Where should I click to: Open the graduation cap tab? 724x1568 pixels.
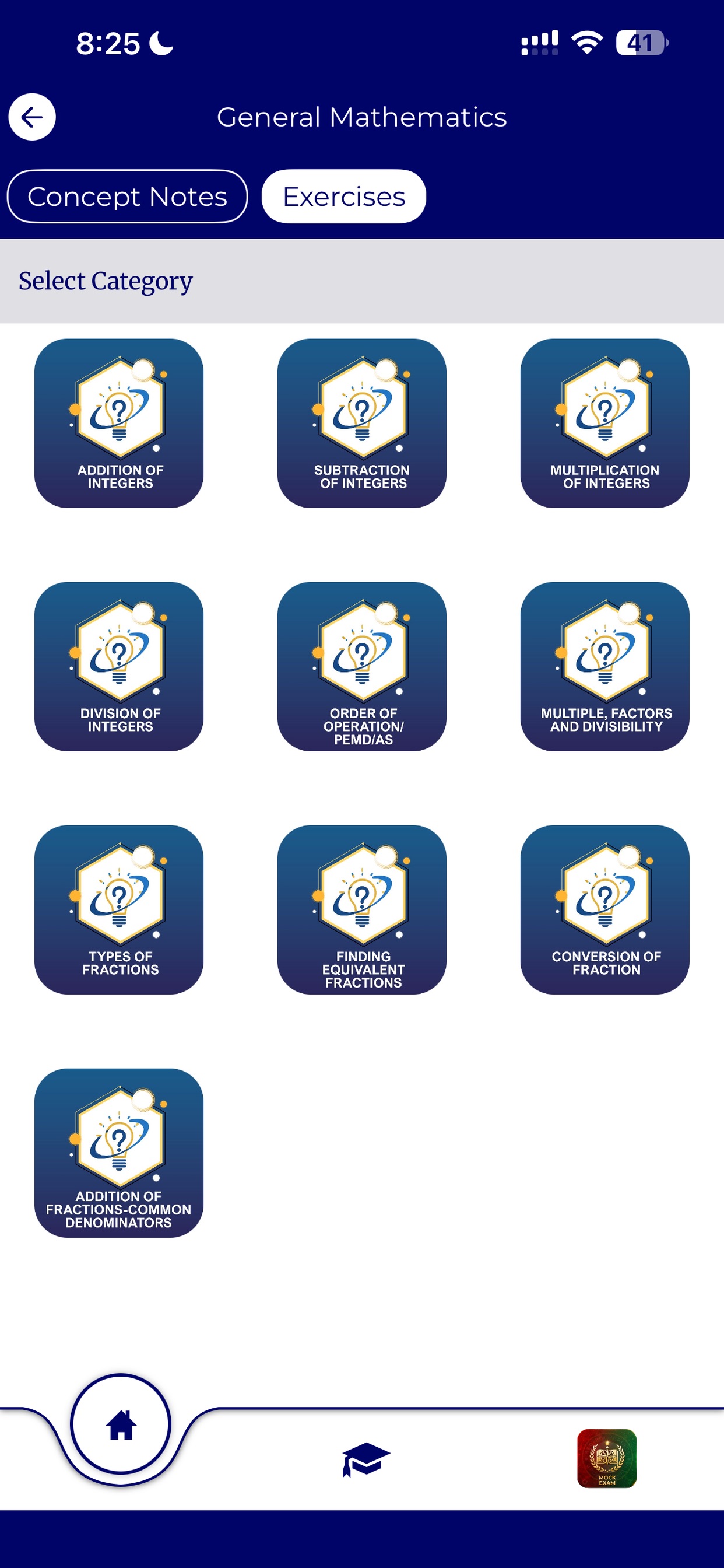[365, 1459]
